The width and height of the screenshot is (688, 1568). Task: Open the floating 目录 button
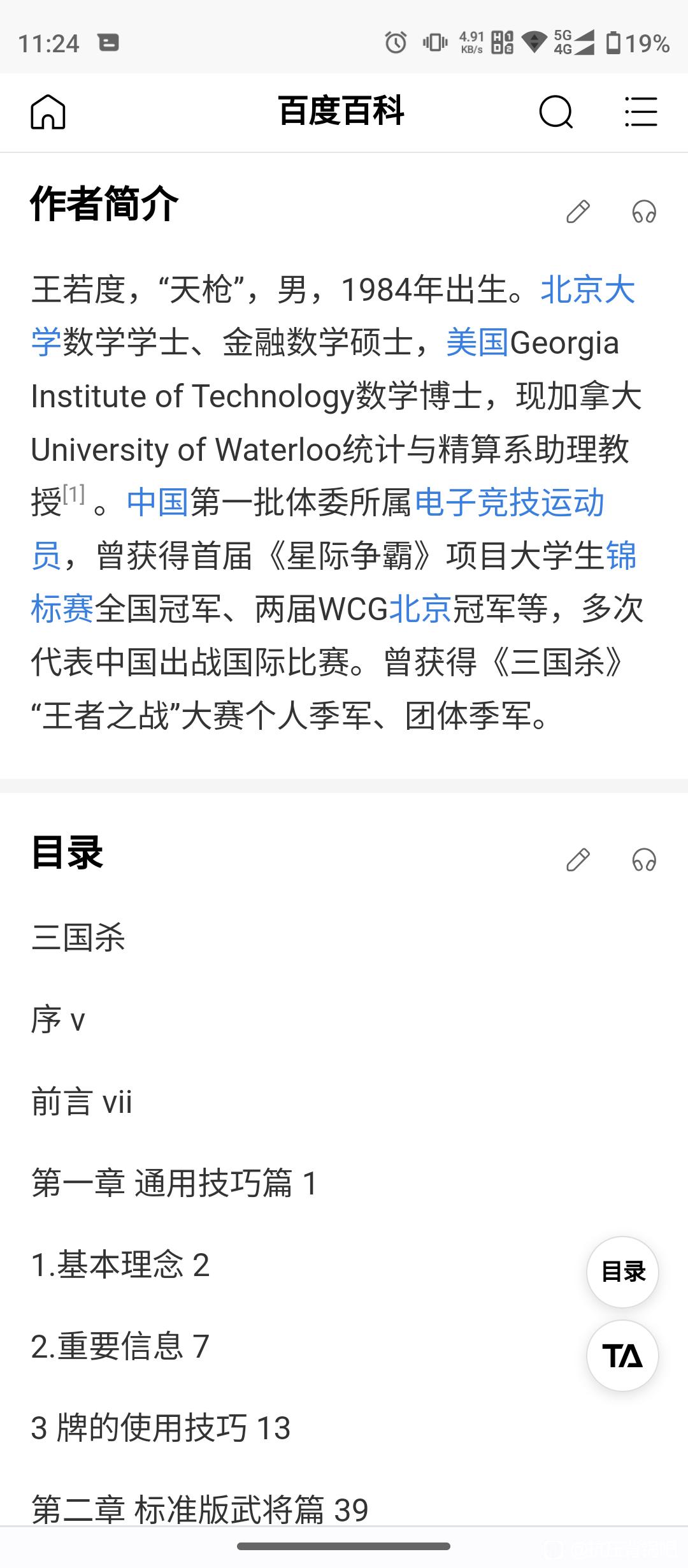coord(622,1272)
